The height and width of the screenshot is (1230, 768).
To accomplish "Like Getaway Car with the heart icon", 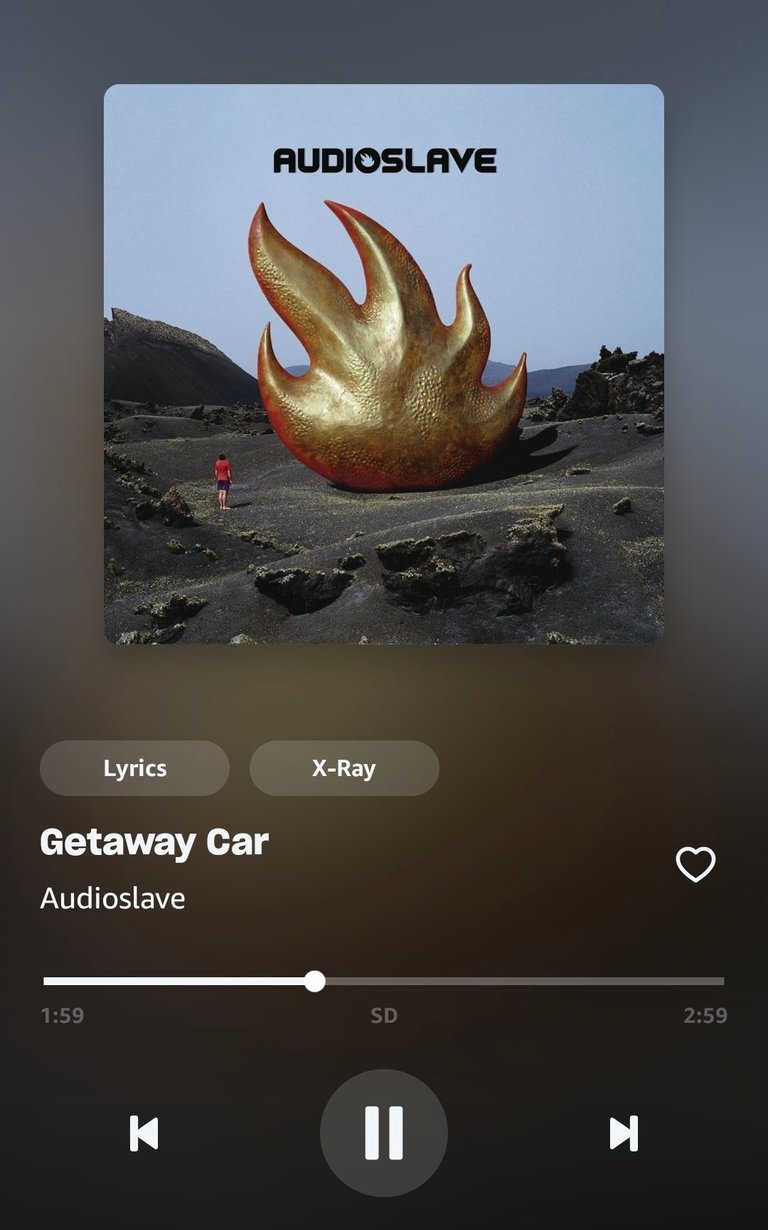I will coord(696,864).
